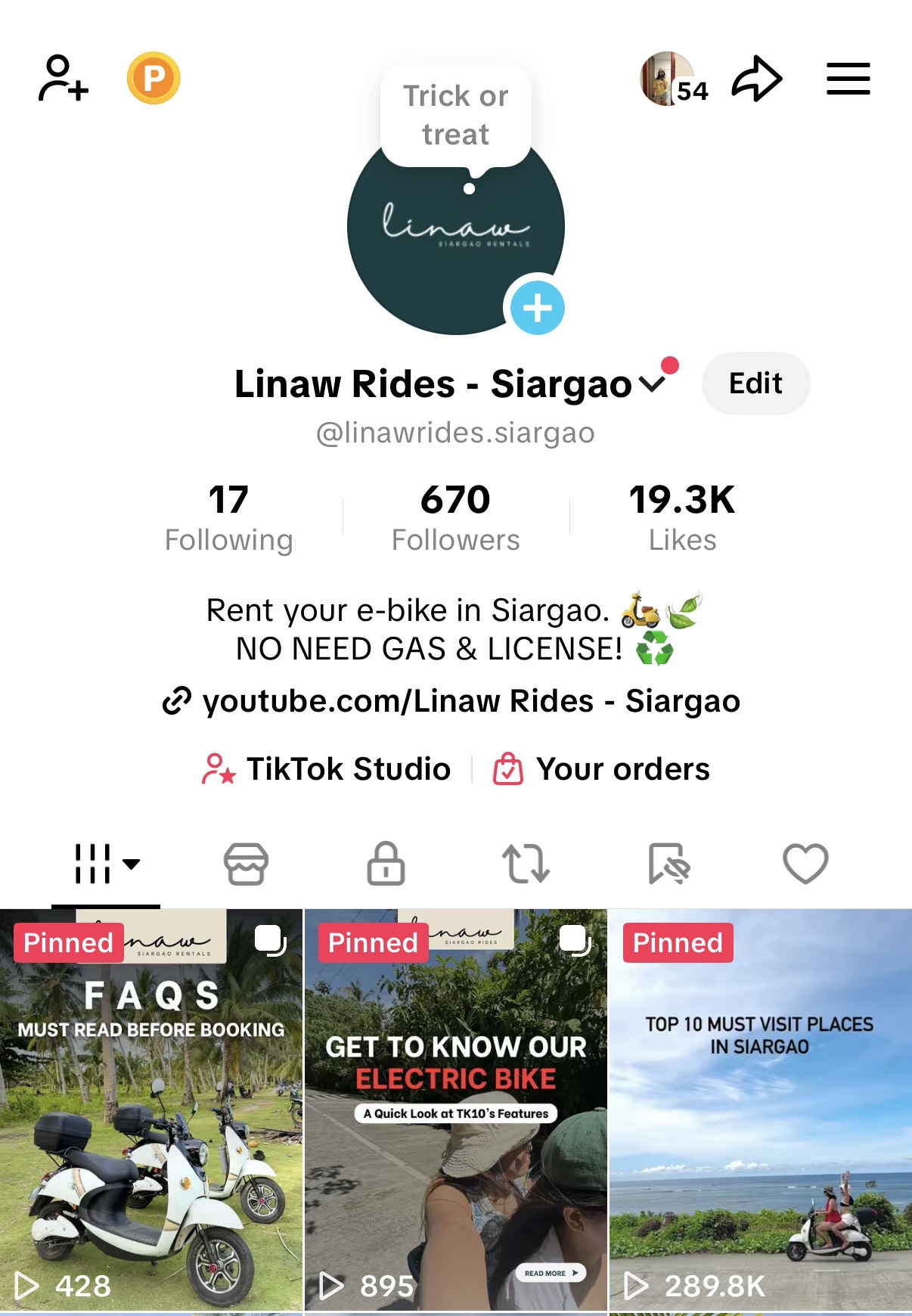Tap the Edit profile button

[x=755, y=383]
